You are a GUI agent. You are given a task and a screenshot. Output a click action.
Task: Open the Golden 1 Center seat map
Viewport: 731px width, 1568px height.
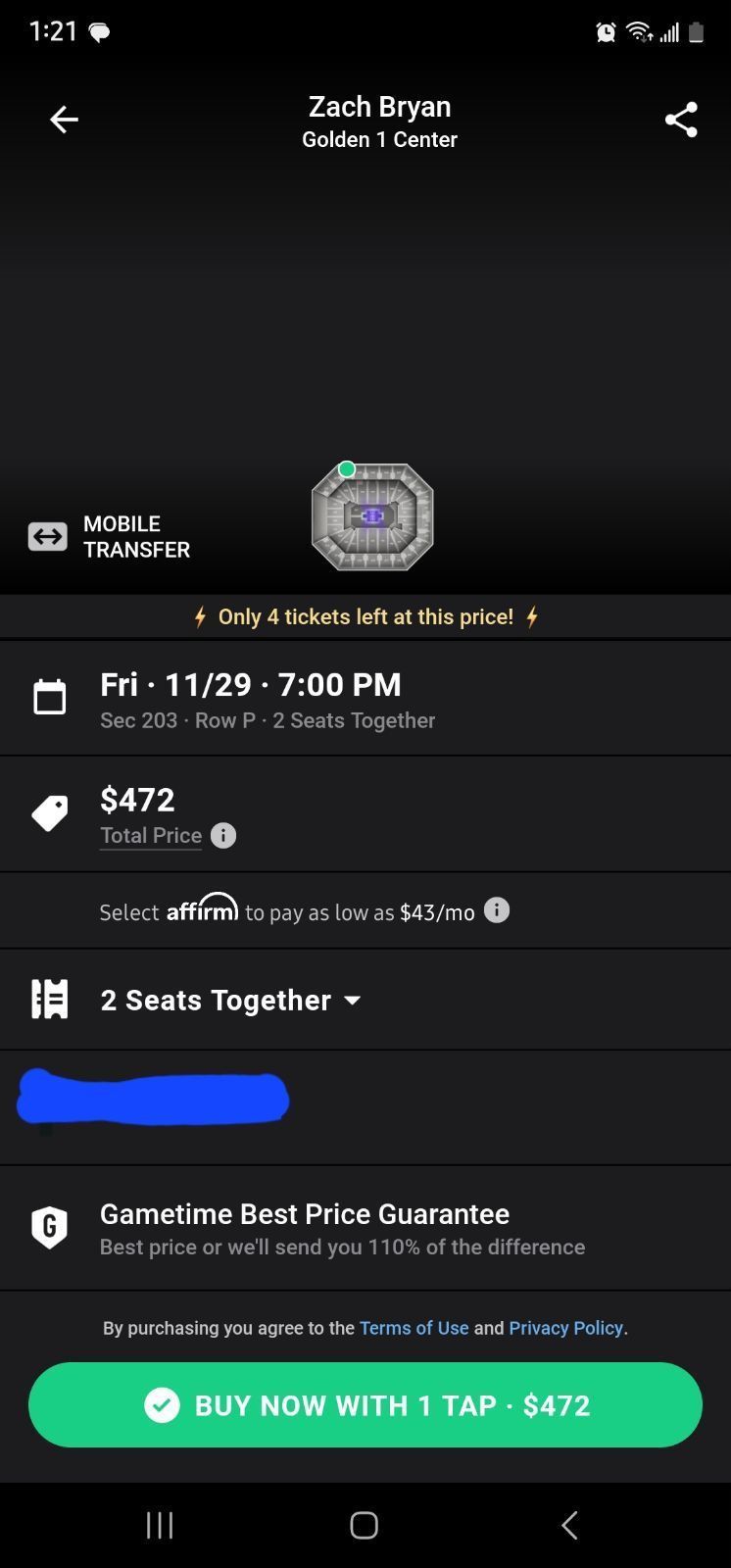coord(372,516)
